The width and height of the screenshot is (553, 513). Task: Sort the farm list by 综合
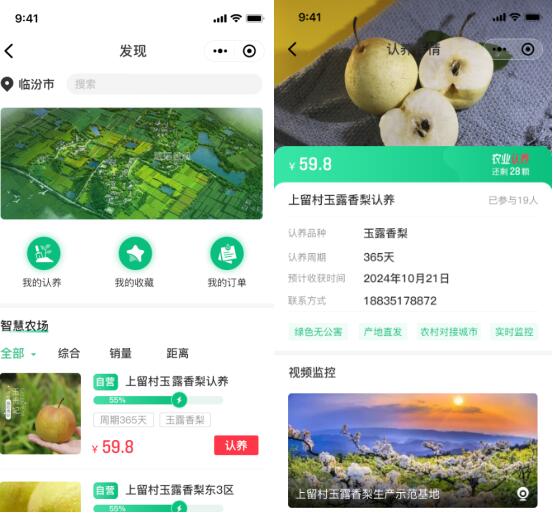tap(69, 353)
